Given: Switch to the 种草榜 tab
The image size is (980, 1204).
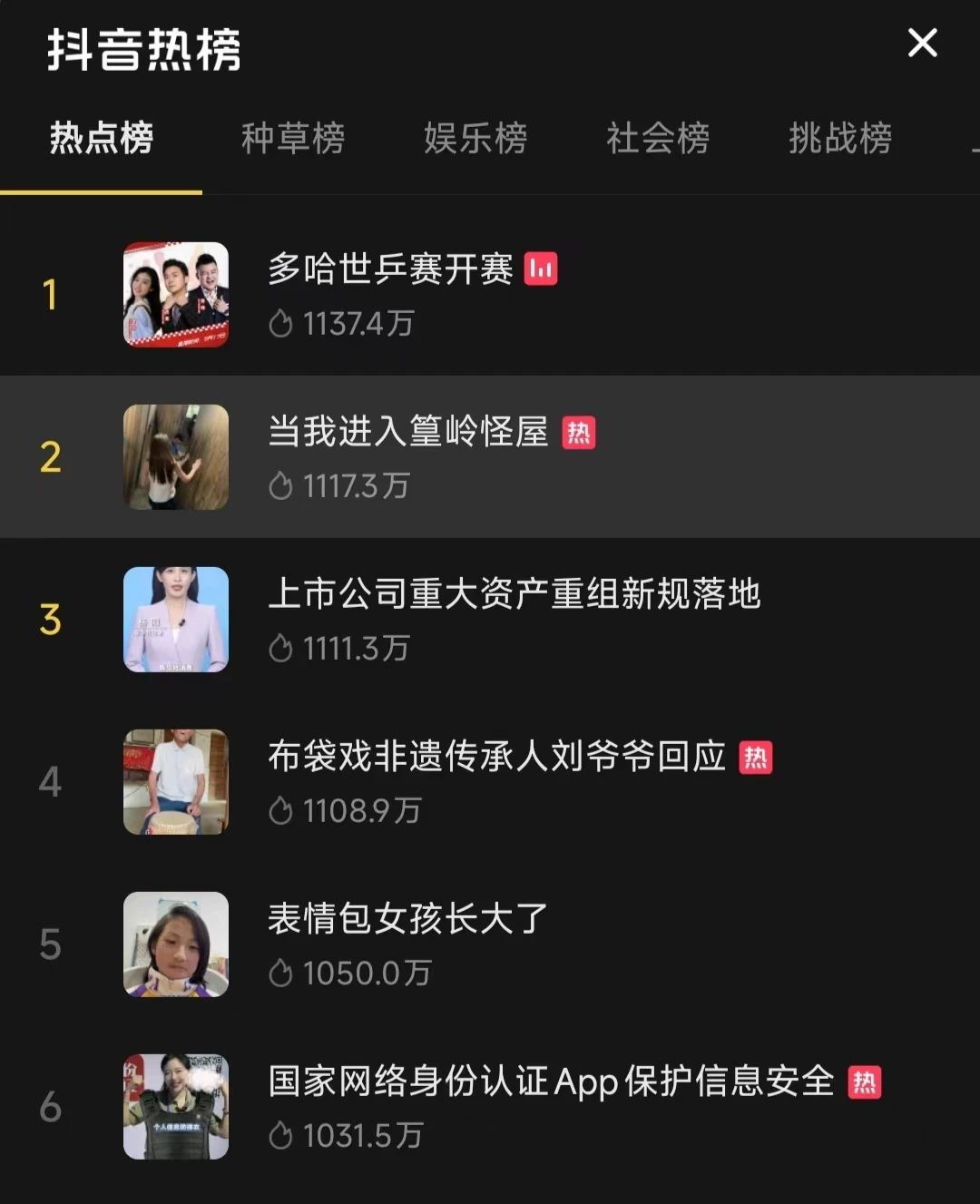Looking at the screenshot, I should click(292, 139).
